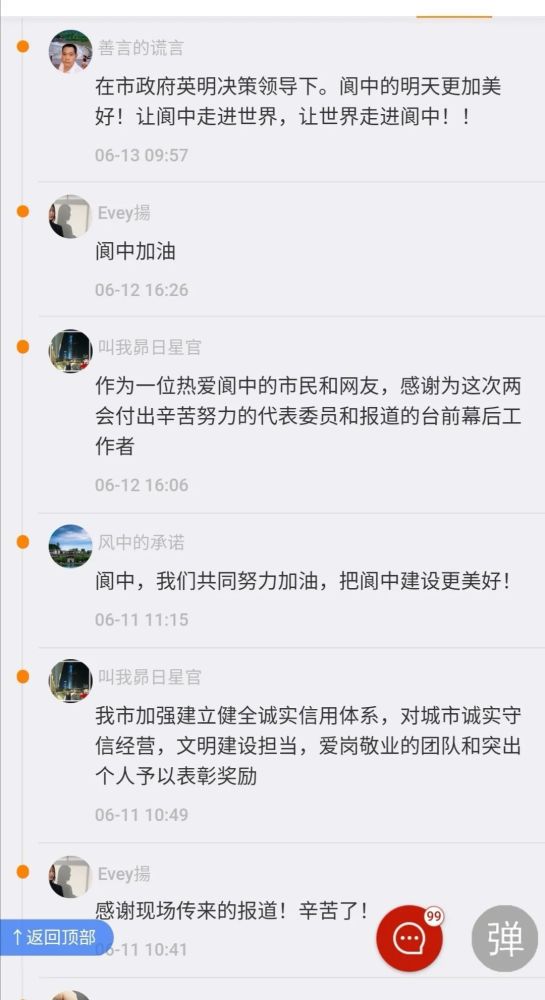Tap the 返回顶部 button
The image size is (545, 1000).
click(55, 937)
